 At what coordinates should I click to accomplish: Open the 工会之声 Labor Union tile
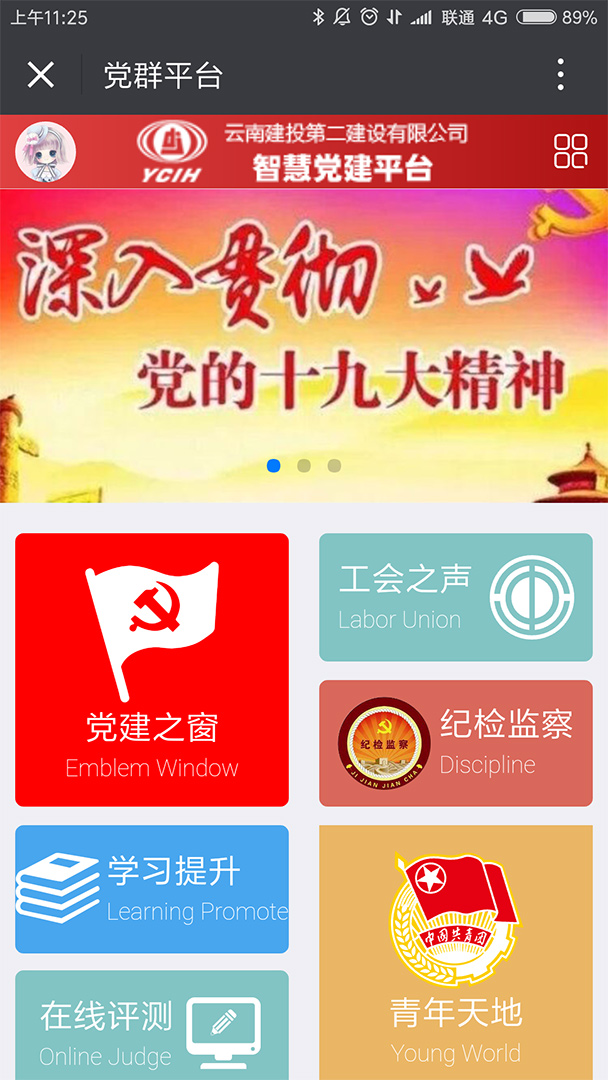tap(456, 597)
